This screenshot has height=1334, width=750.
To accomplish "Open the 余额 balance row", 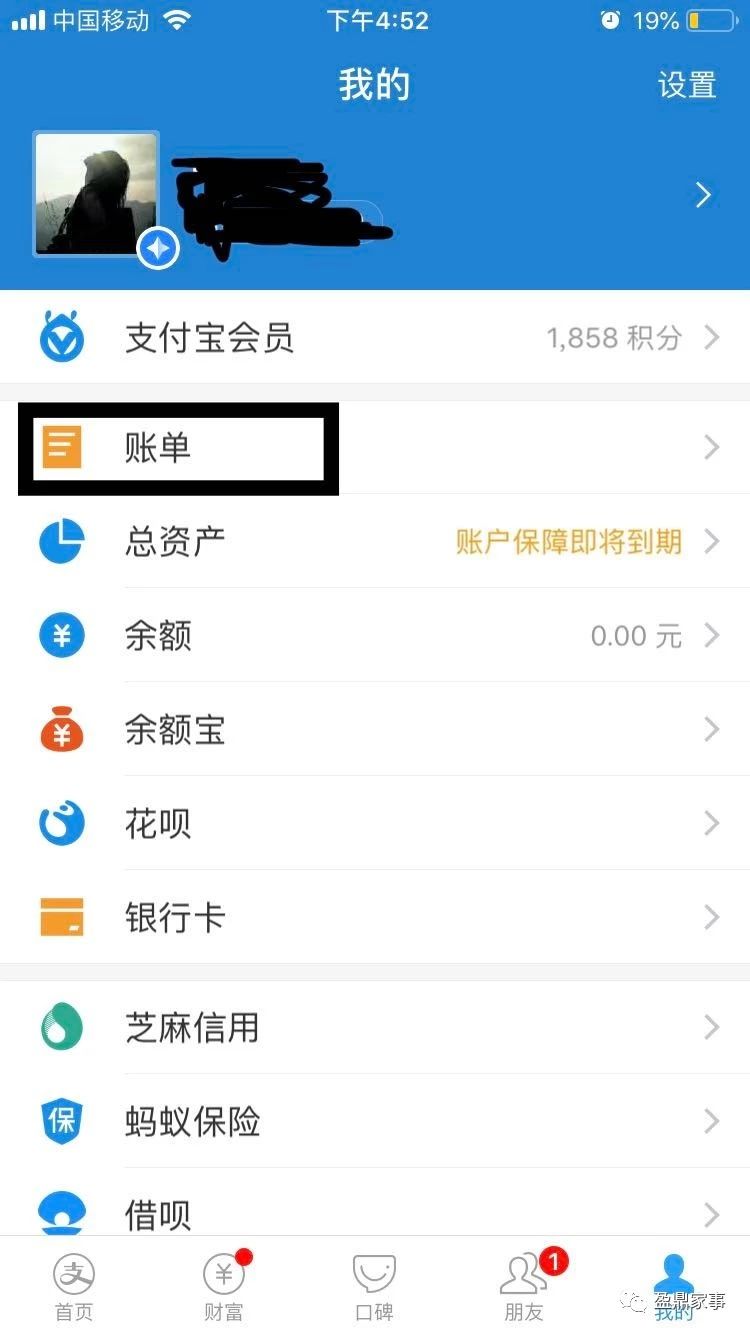I will coord(375,636).
